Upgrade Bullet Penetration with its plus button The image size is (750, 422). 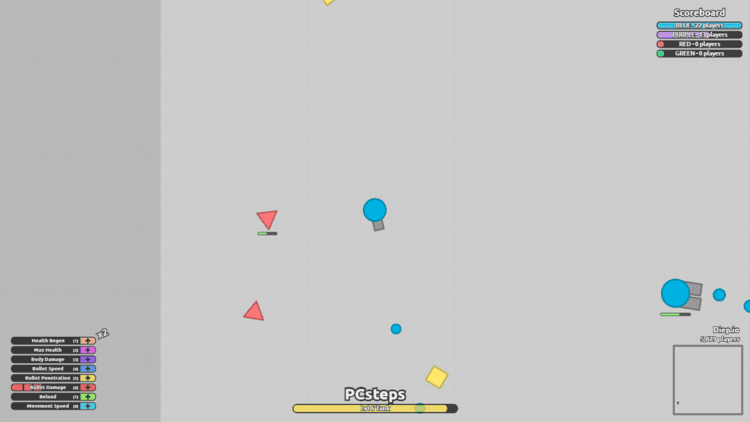tap(88, 378)
